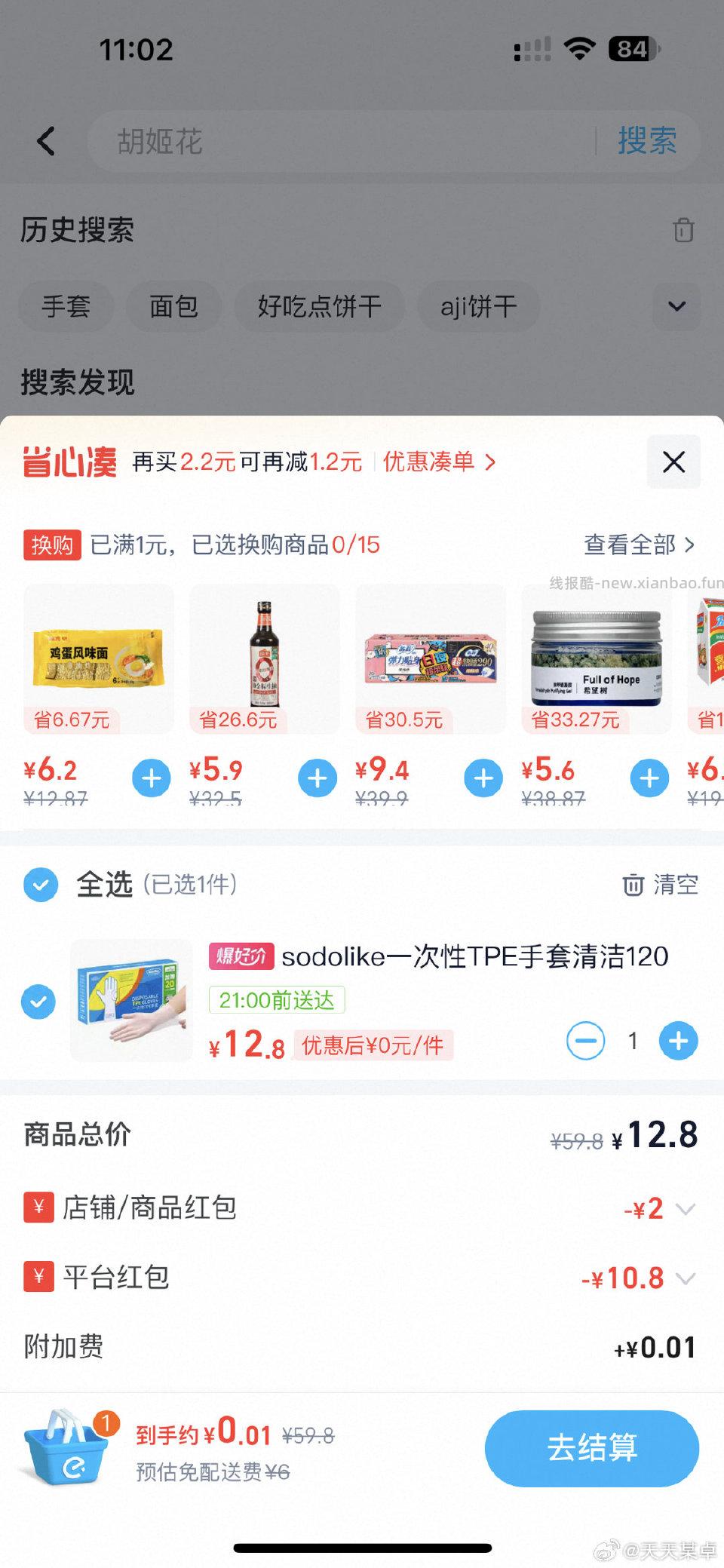Clear search history via trash icon
The image size is (724, 1568).
point(683,231)
